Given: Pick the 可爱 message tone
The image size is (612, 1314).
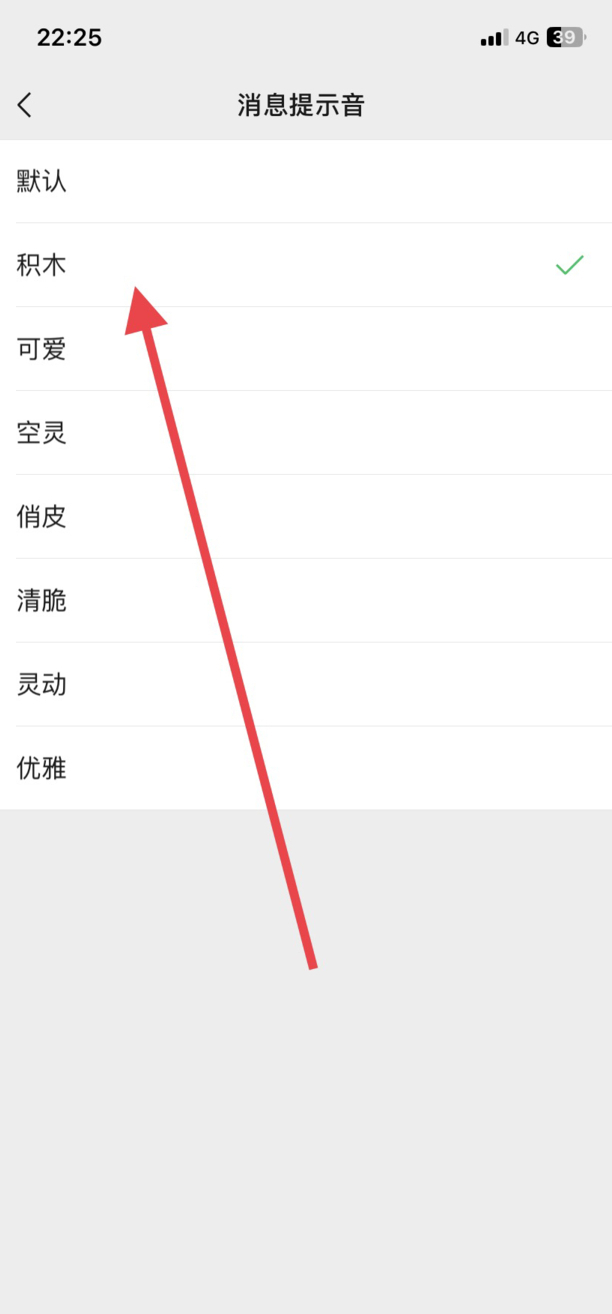Looking at the screenshot, I should [306, 349].
